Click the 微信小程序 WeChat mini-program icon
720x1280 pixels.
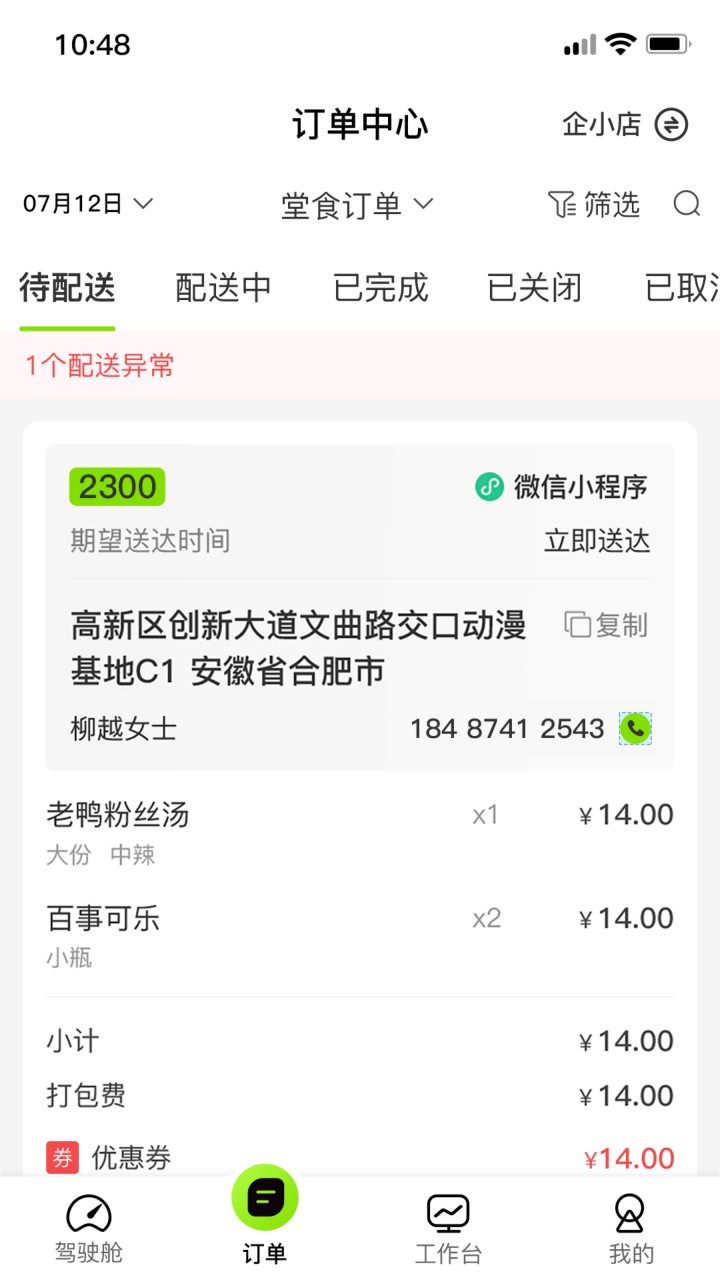pyautogui.click(x=488, y=487)
